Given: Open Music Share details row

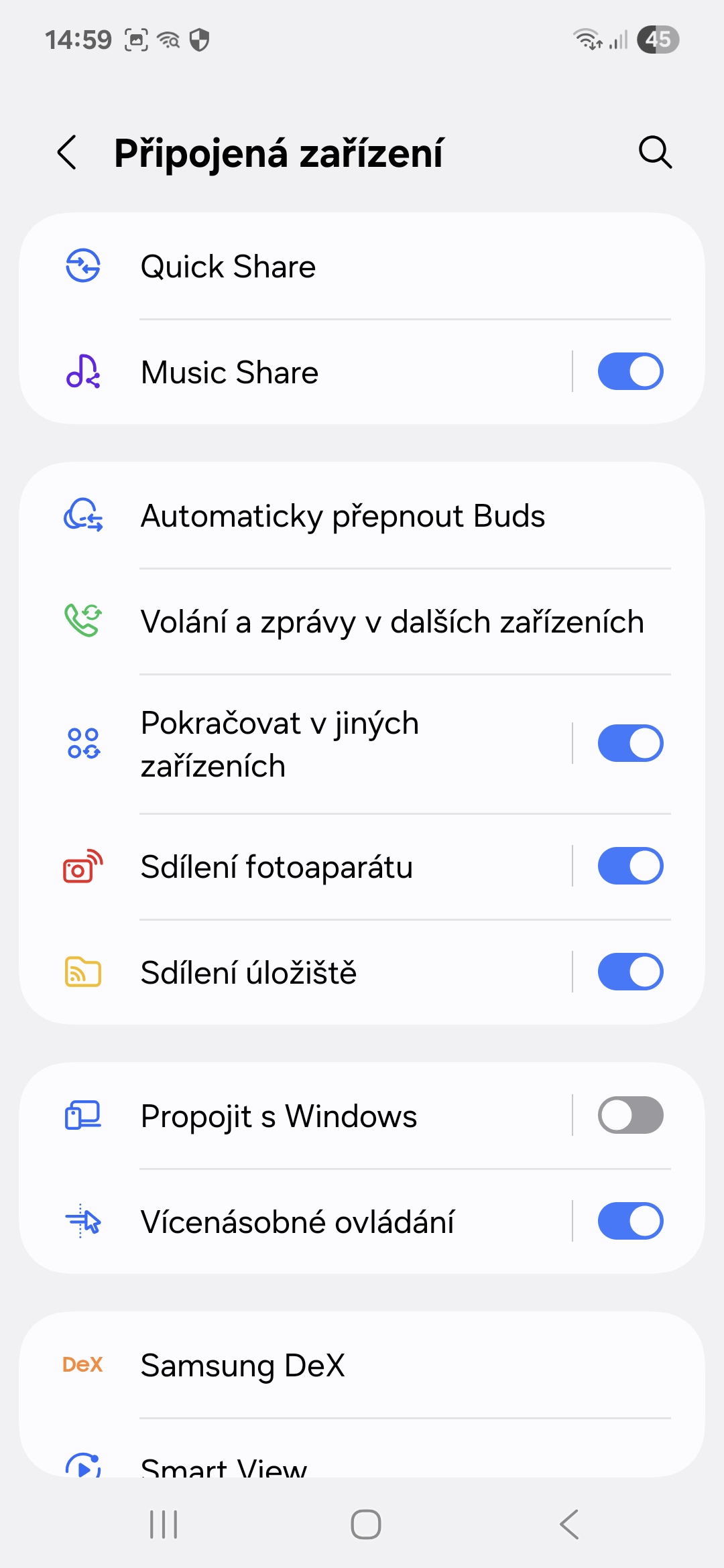Looking at the screenshot, I should tap(295, 372).
